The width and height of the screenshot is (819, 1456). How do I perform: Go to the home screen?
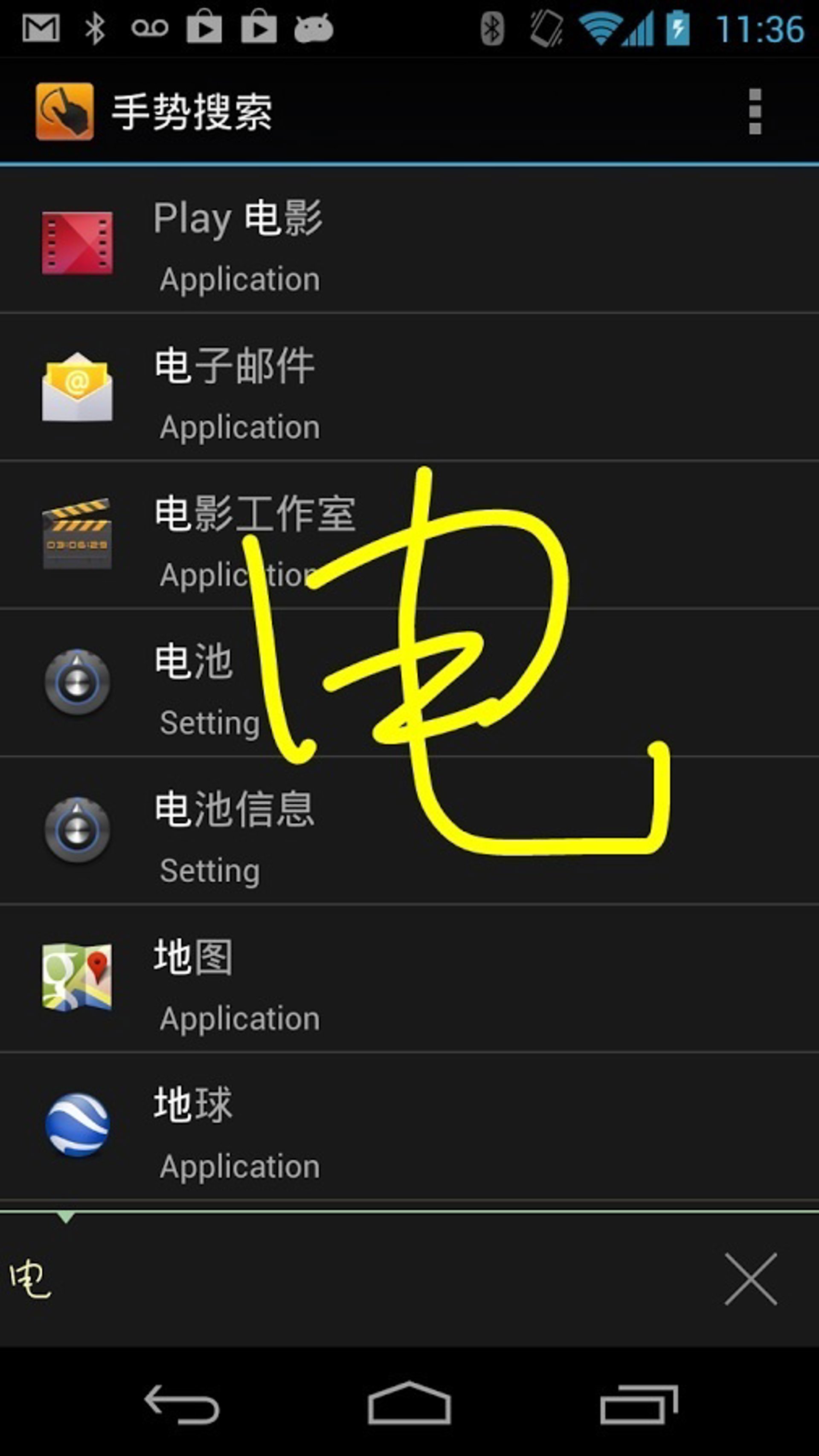coord(409,1404)
